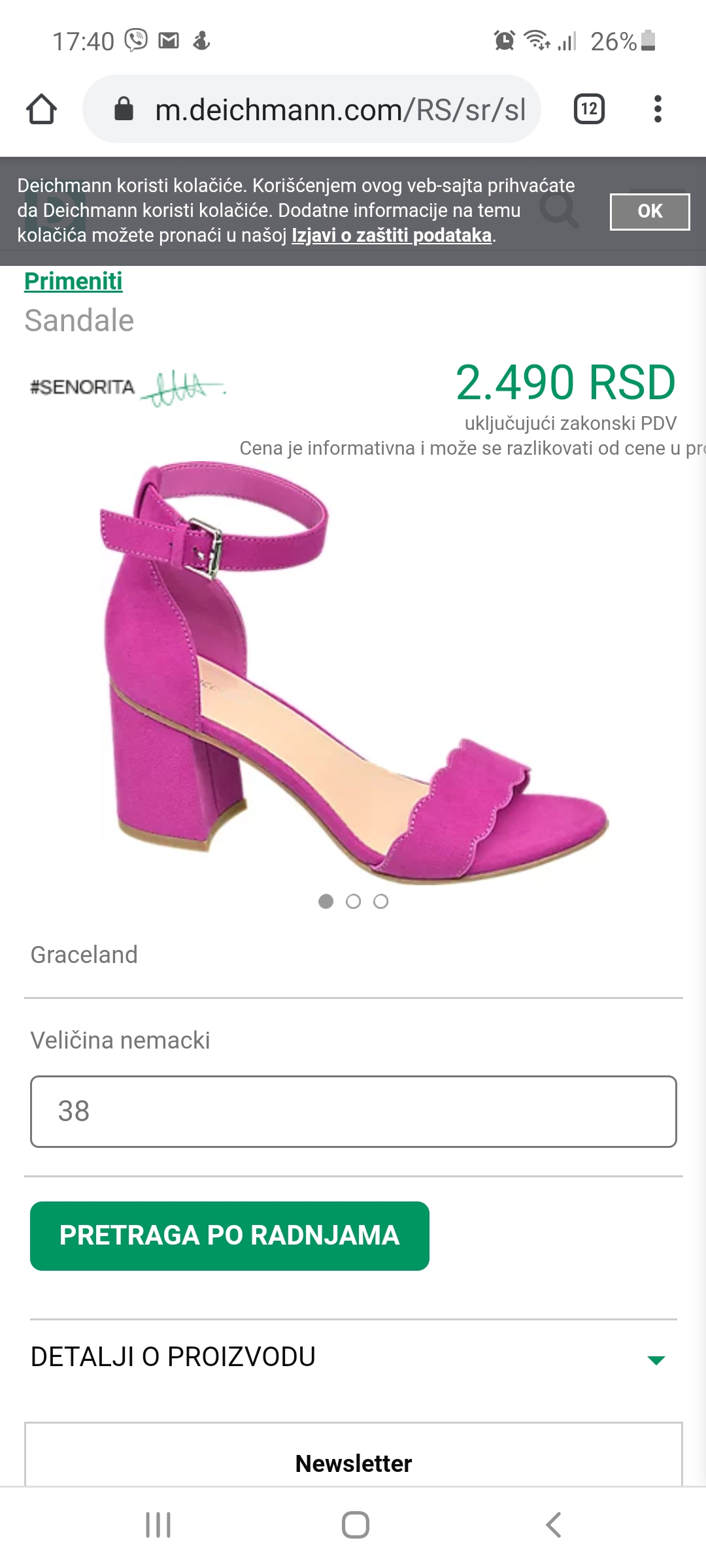Open the pink sandal product image

point(354,672)
